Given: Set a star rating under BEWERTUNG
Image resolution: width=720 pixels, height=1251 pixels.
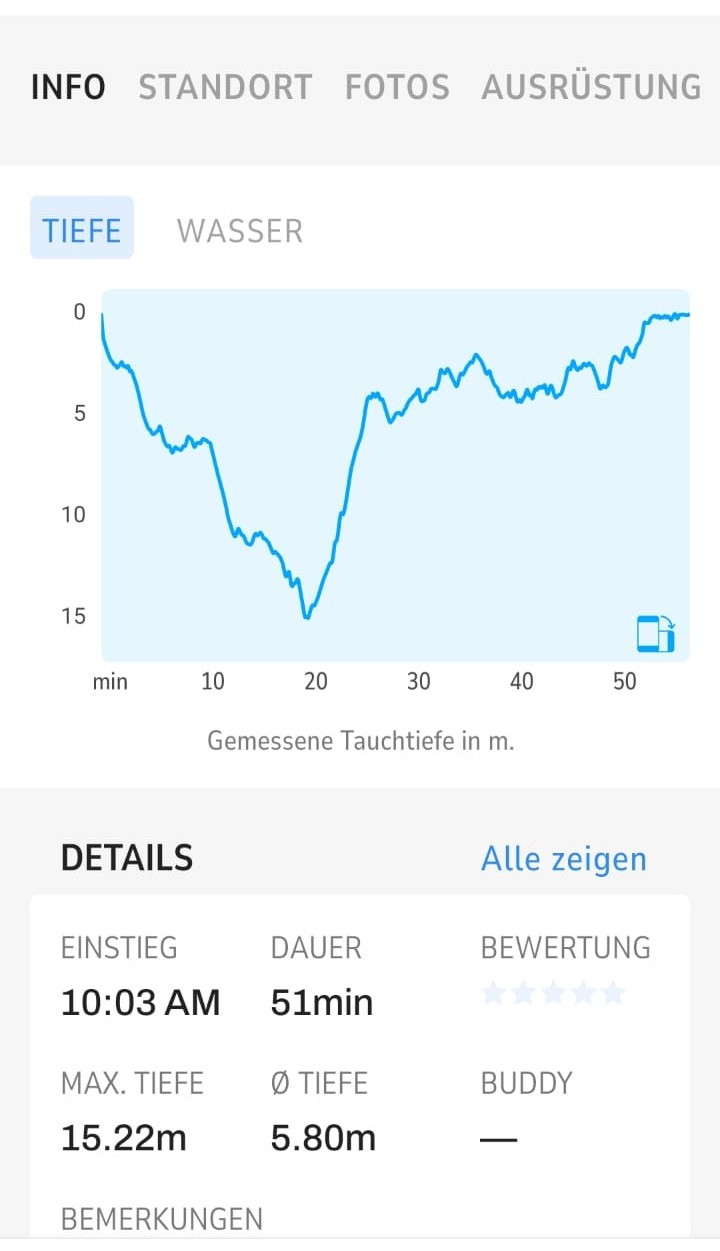Looking at the screenshot, I should click(x=553, y=993).
